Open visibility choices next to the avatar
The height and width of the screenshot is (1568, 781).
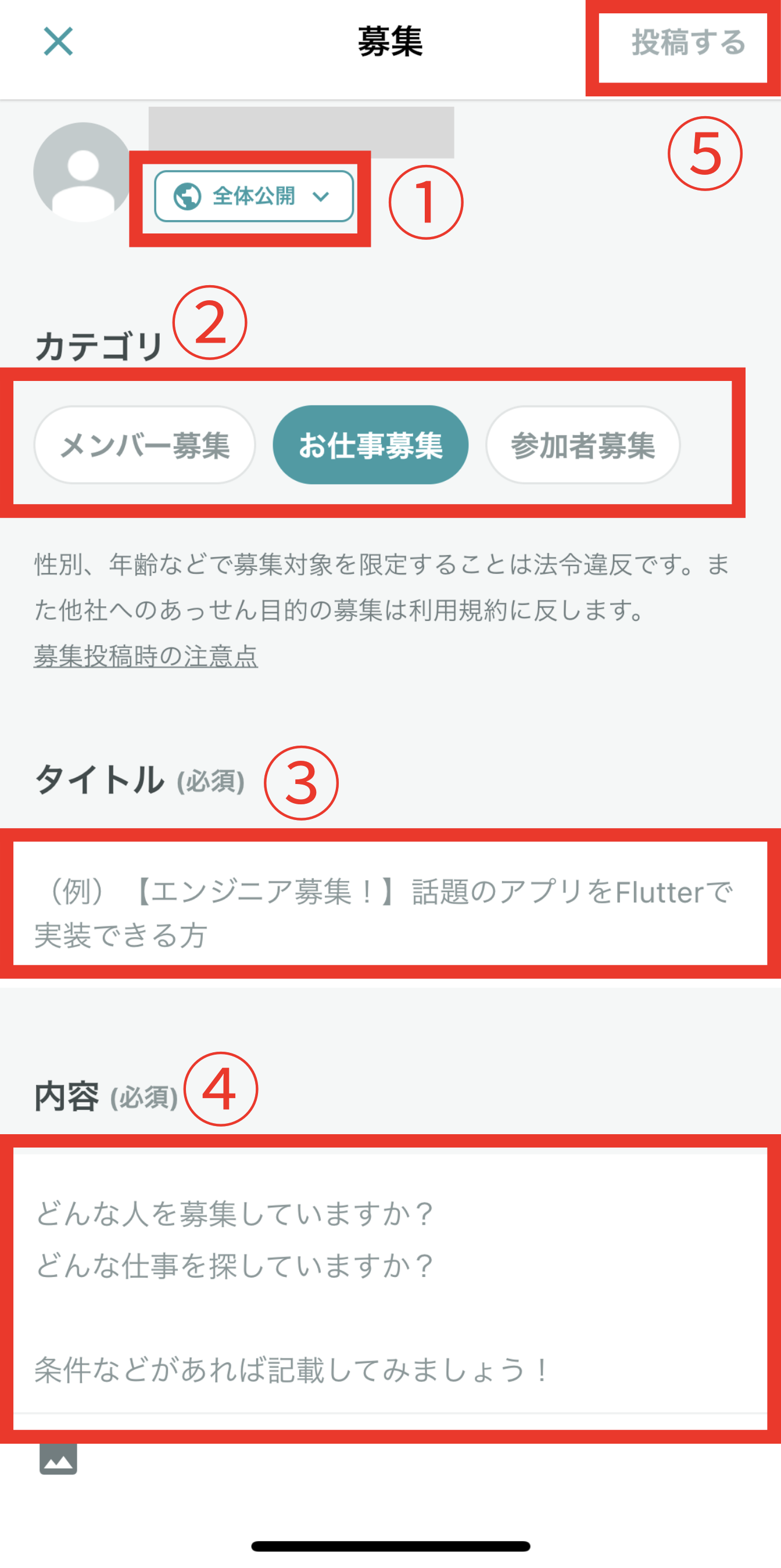click(253, 196)
